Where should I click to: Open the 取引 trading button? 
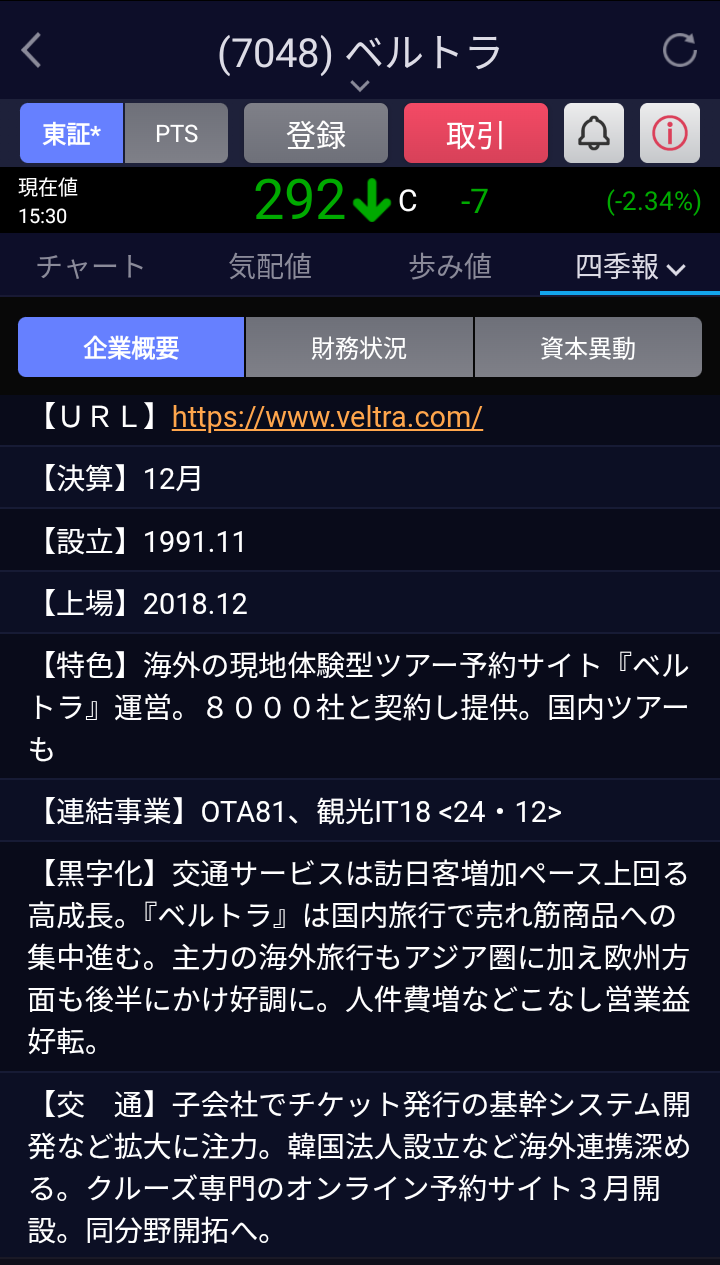[x=475, y=134]
